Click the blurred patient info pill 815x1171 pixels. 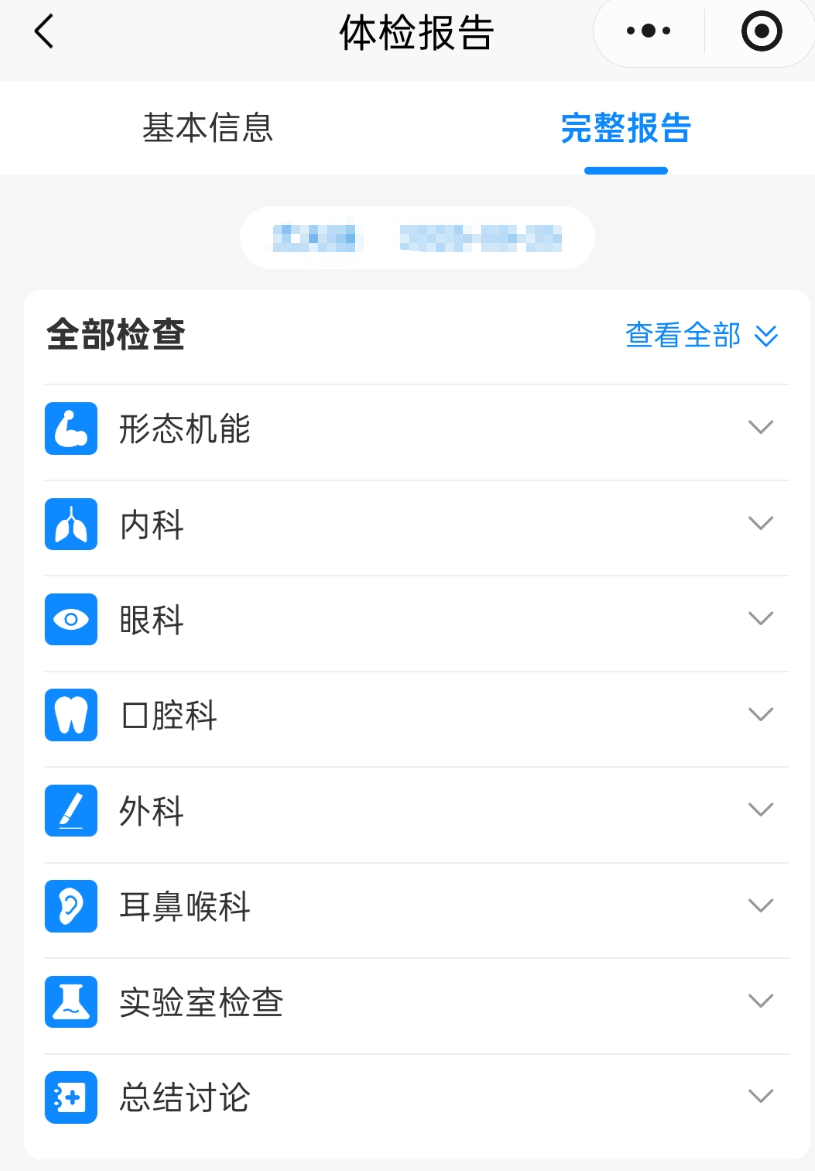[x=416, y=238]
